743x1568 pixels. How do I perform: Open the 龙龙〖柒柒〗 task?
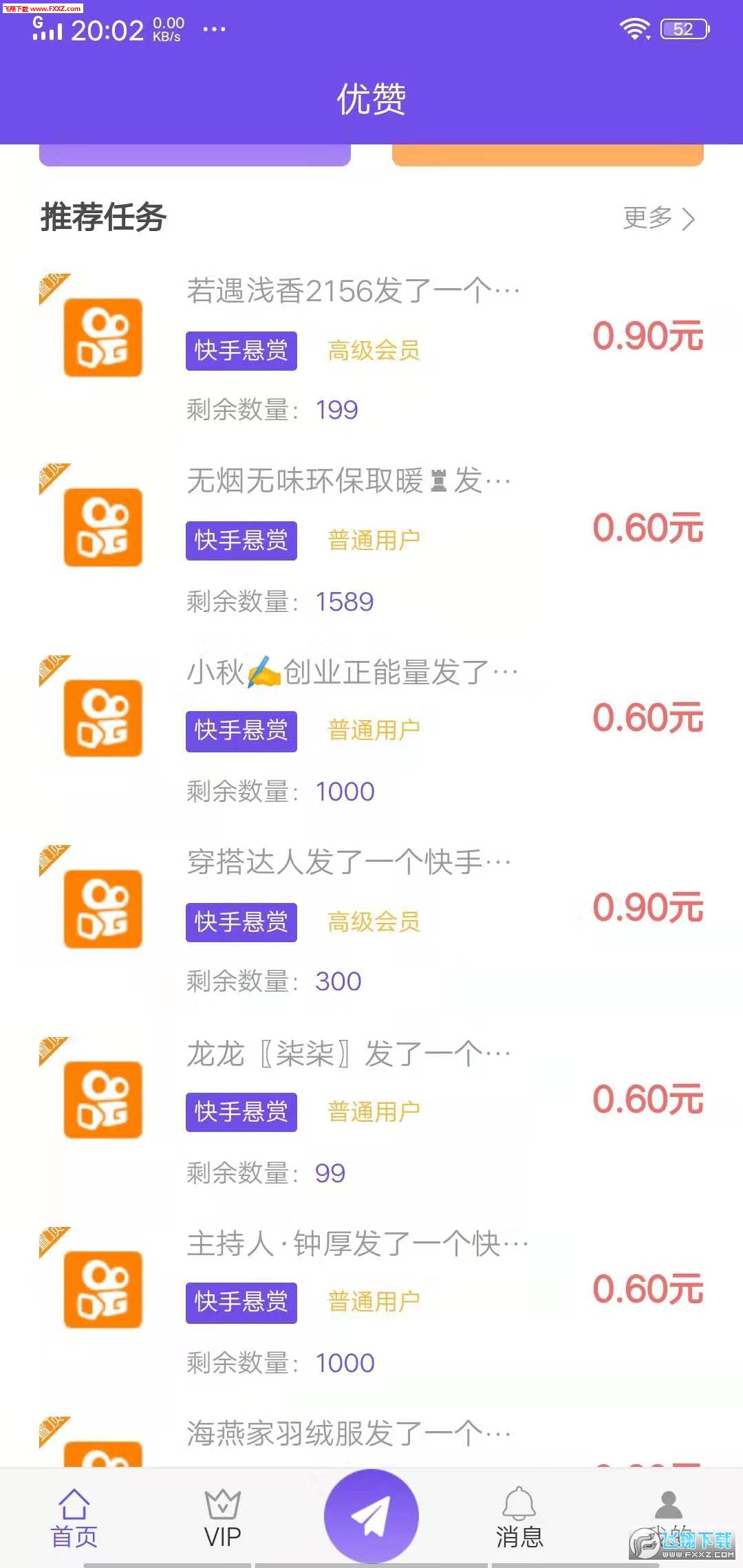point(371,1111)
